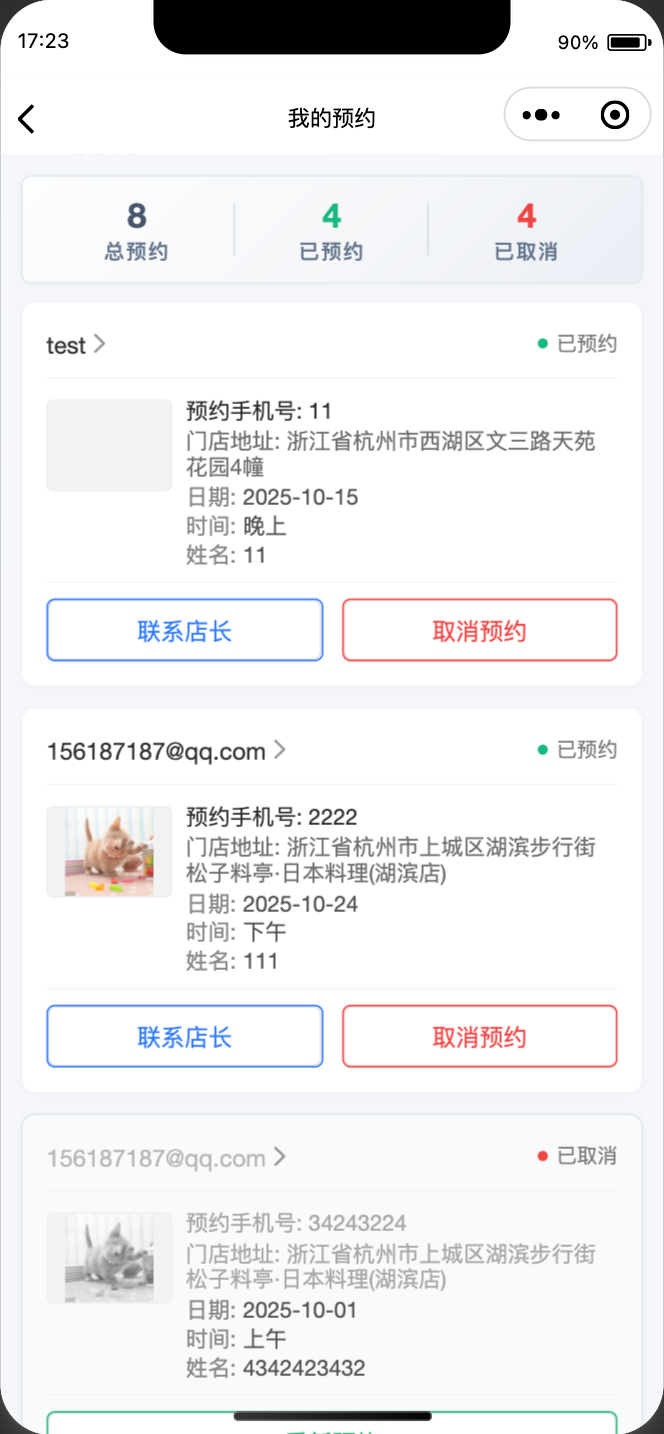Open the mini program more options menu
Viewport: 664px width, 1434px height.
point(541,116)
